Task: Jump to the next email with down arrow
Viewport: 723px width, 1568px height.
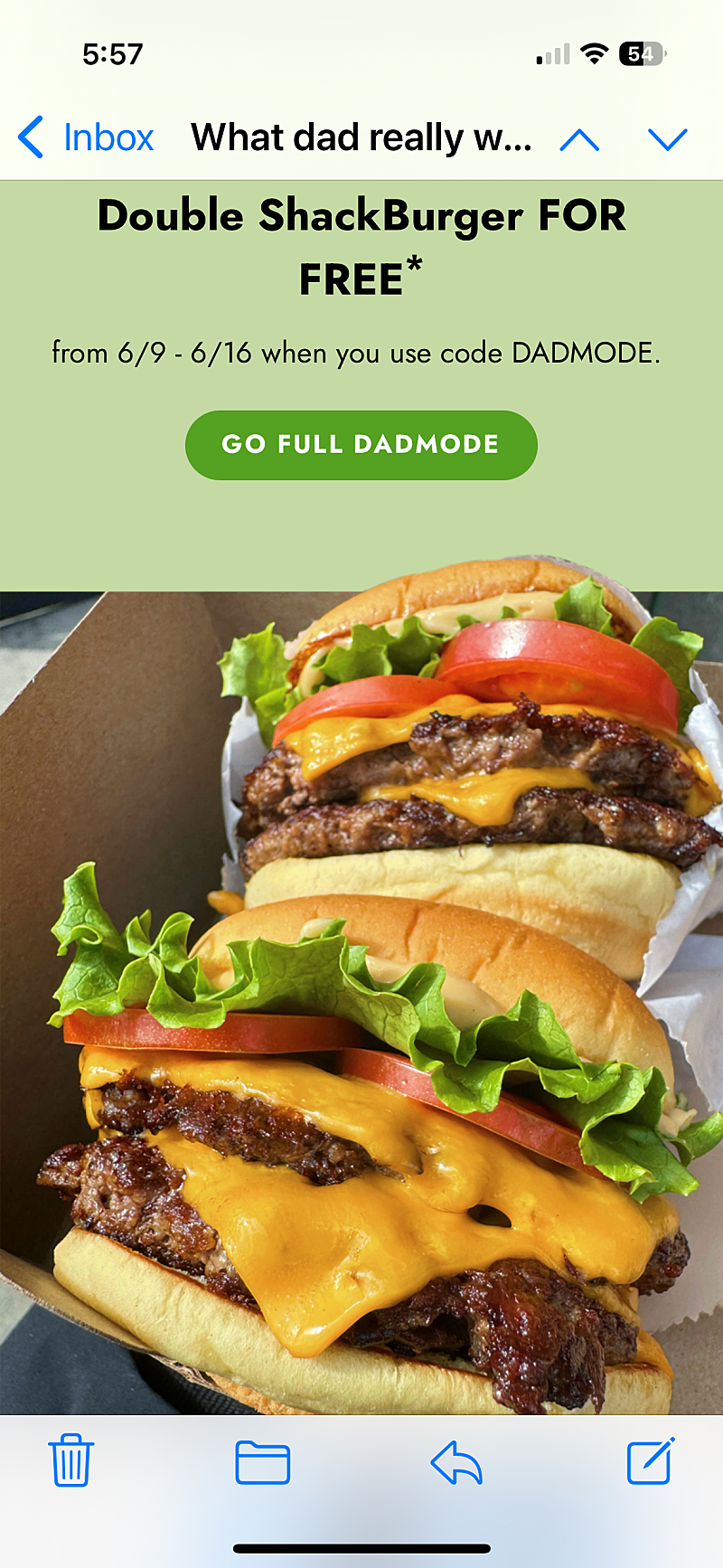Action: coord(668,138)
